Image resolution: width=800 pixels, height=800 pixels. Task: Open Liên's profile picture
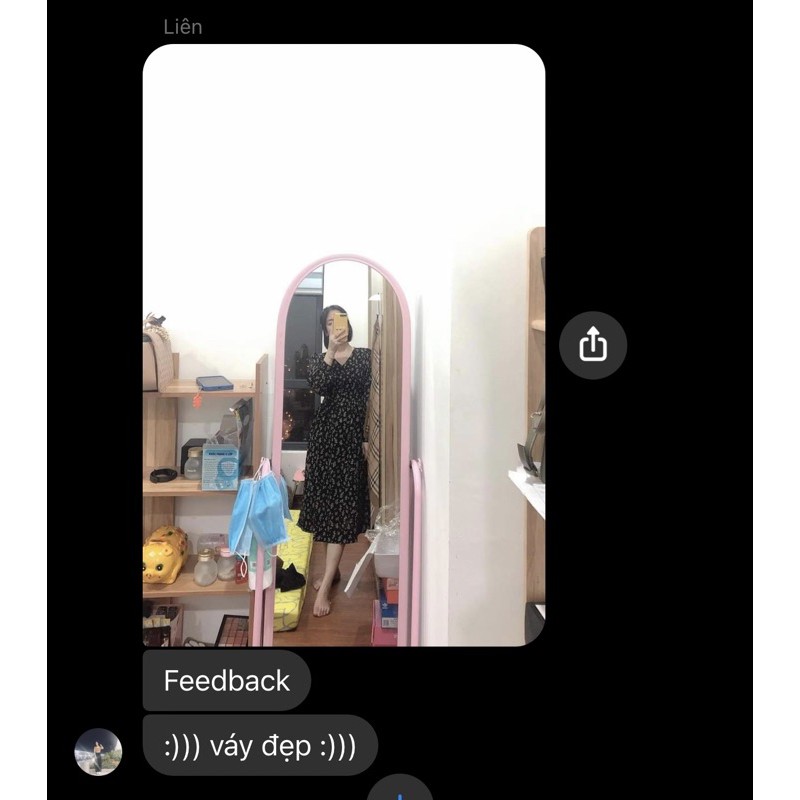click(98, 752)
